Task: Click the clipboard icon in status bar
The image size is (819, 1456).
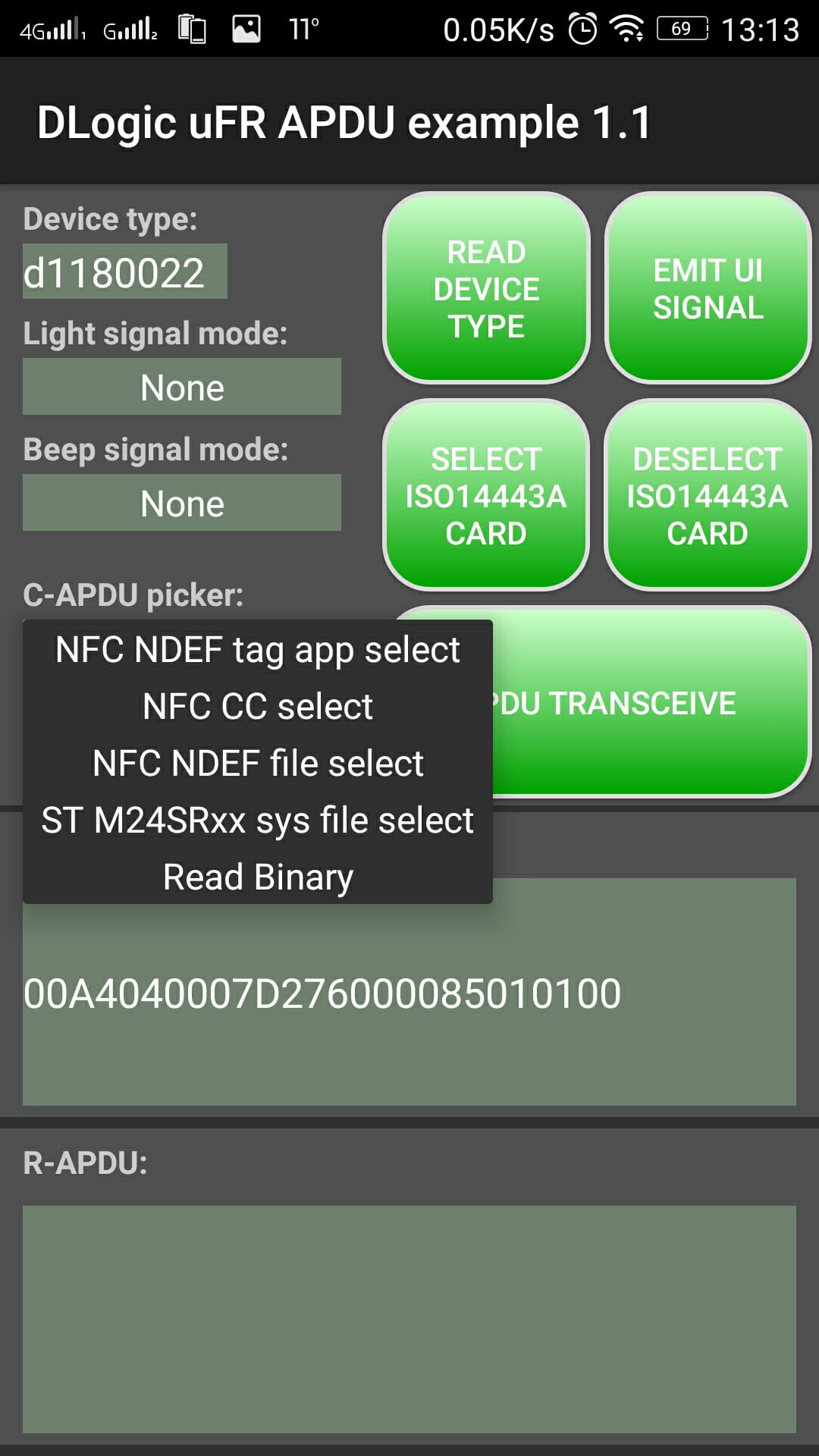Action: tap(192, 28)
